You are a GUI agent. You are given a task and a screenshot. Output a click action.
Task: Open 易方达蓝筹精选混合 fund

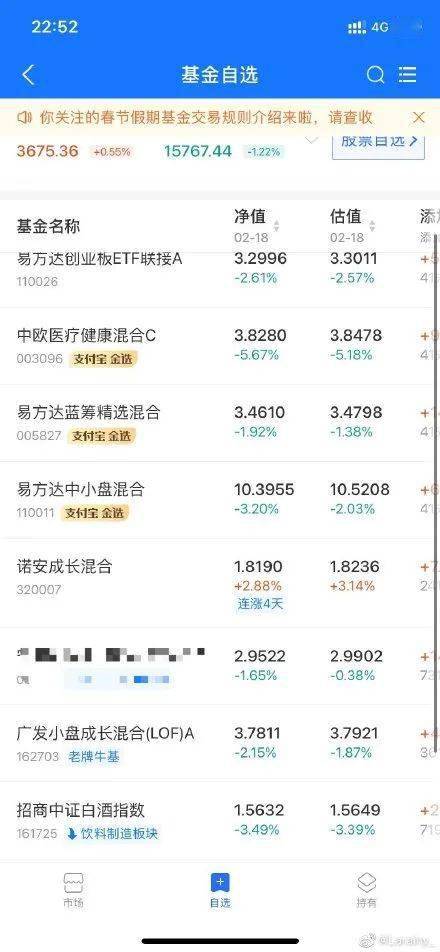point(220,423)
